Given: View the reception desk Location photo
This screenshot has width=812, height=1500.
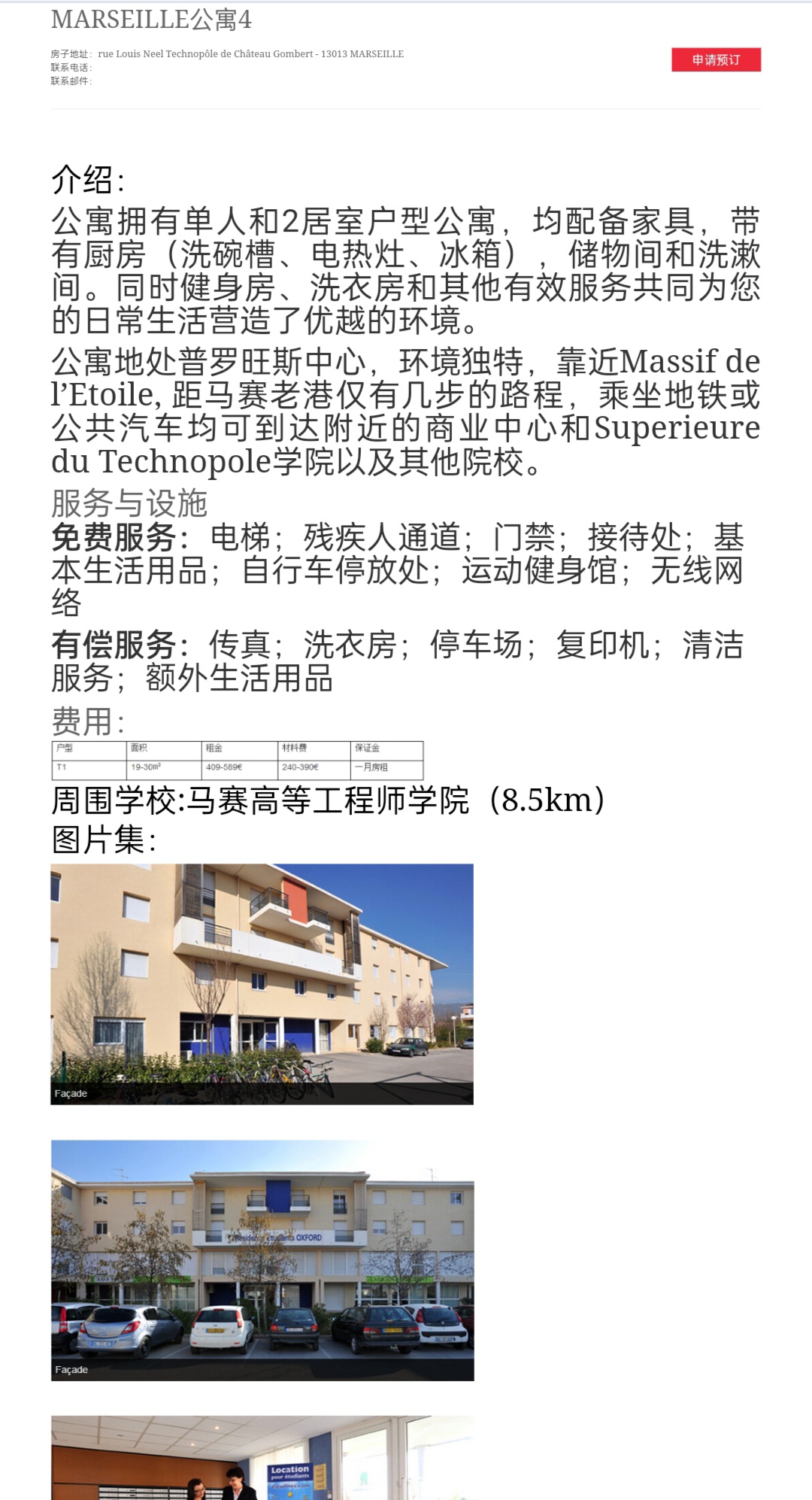Looking at the screenshot, I should click(262, 1459).
